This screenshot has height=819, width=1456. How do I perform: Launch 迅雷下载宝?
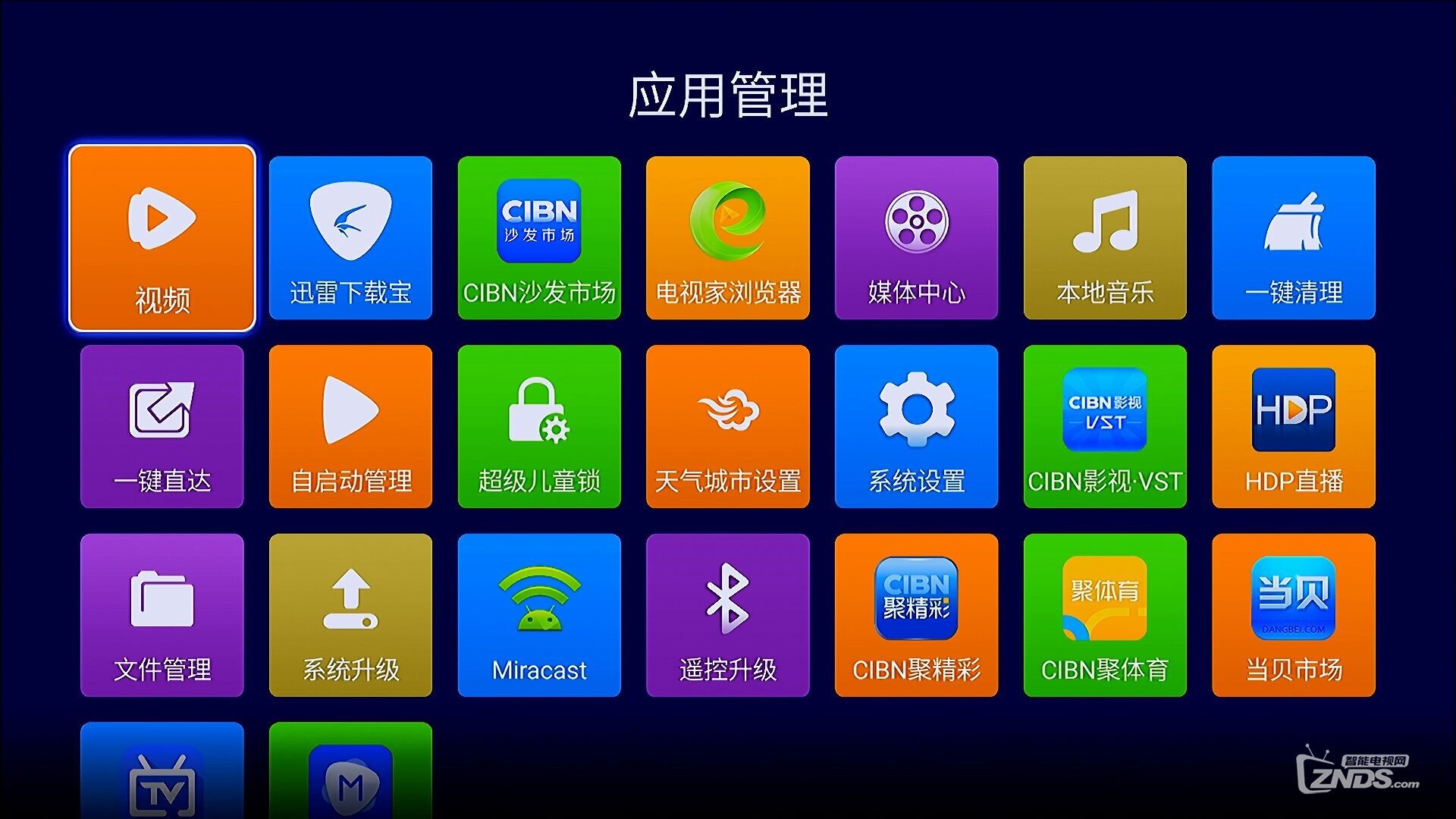(x=350, y=237)
